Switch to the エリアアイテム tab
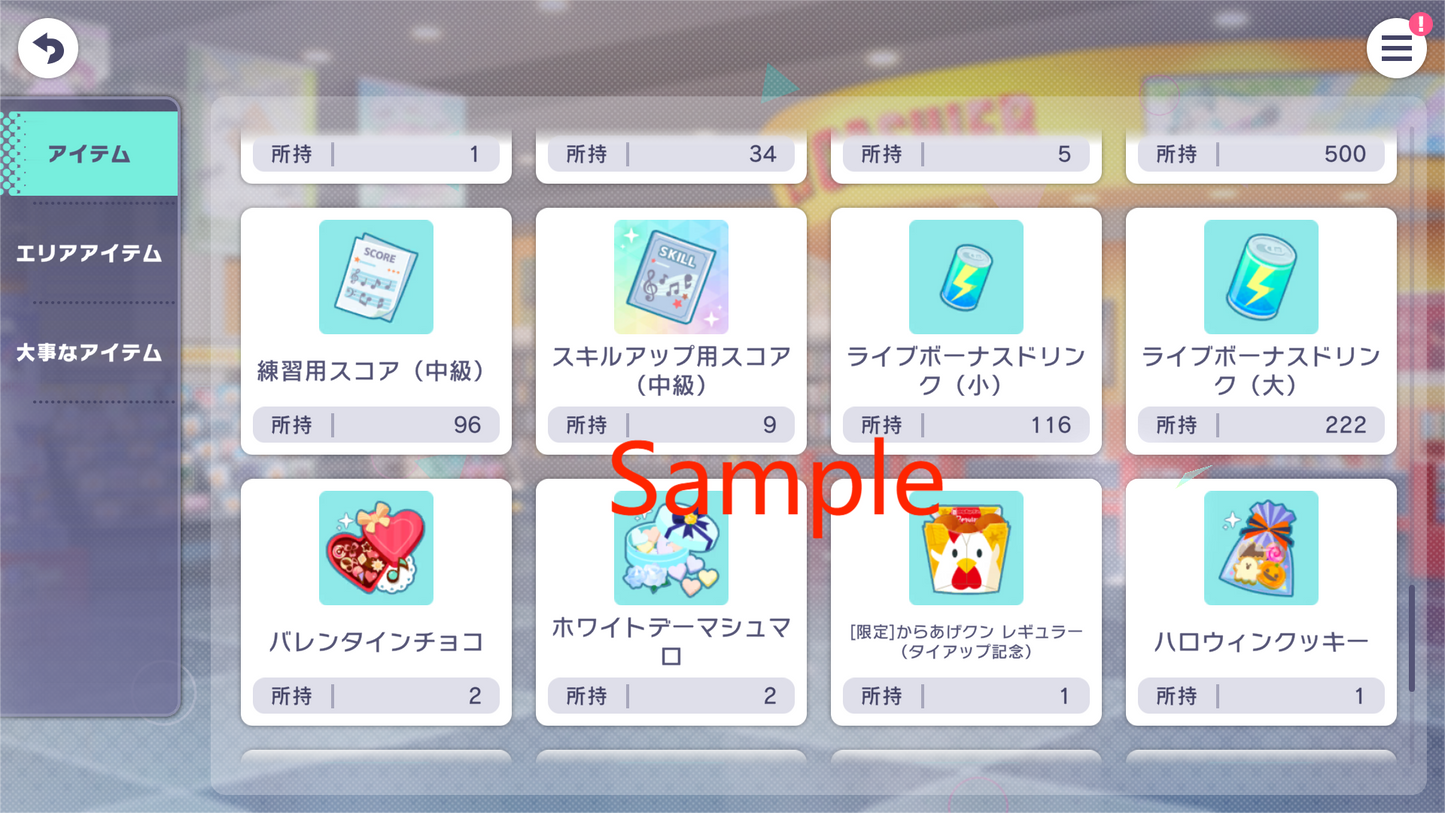Viewport: 1445px width, 813px height. [x=90, y=253]
